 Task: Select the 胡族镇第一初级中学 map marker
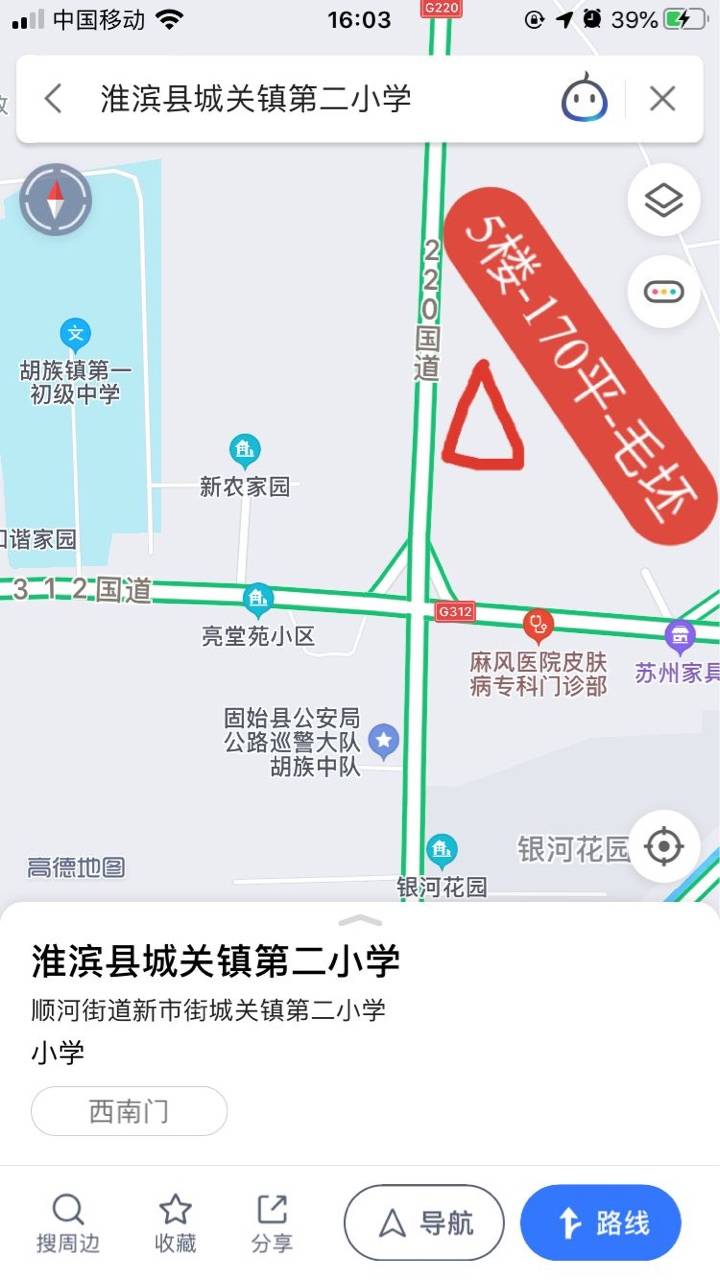[x=75, y=334]
